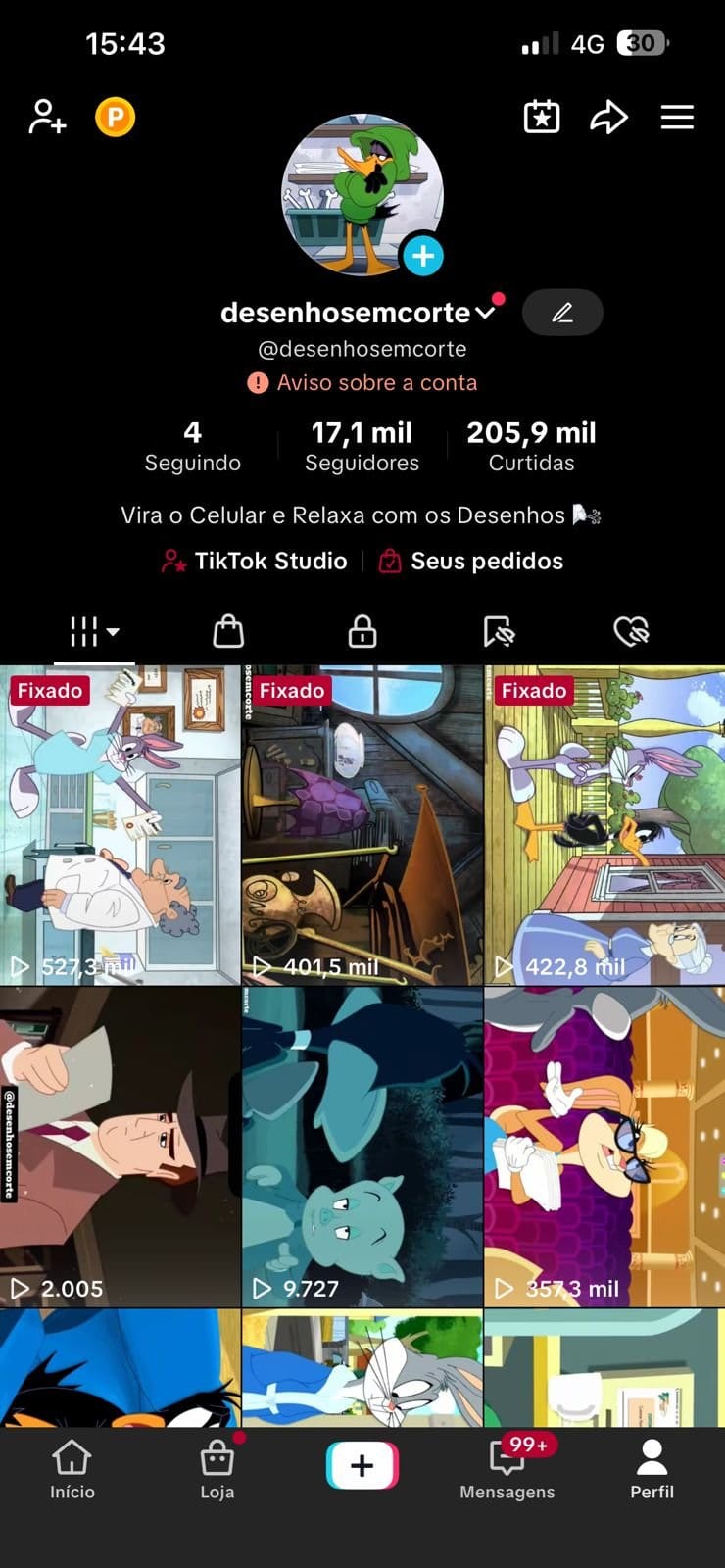The height and width of the screenshot is (1568, 725).
Task: Share this profile
Action: tap(608, 118)
